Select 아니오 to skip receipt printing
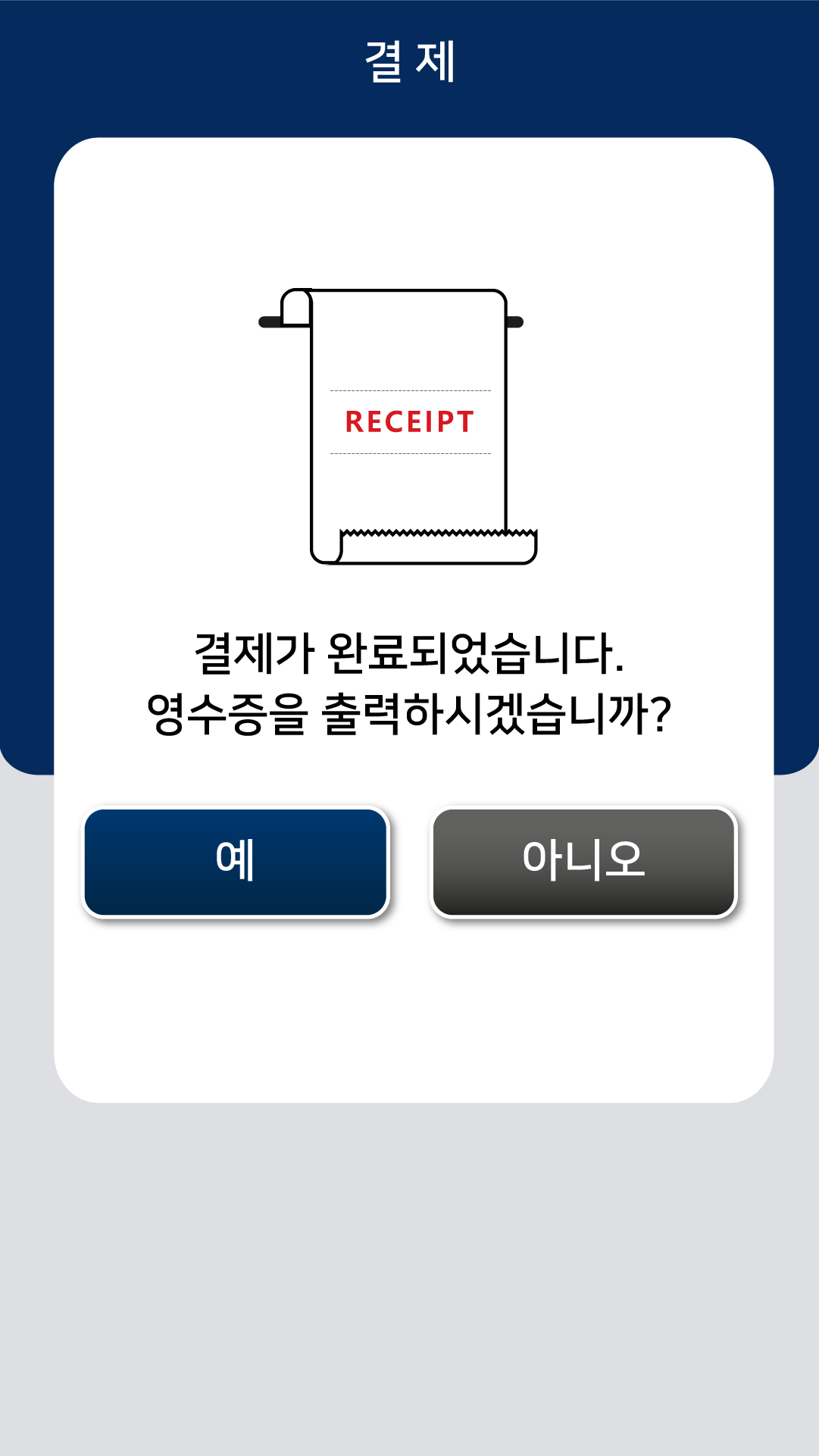 [x=583, y=862]
